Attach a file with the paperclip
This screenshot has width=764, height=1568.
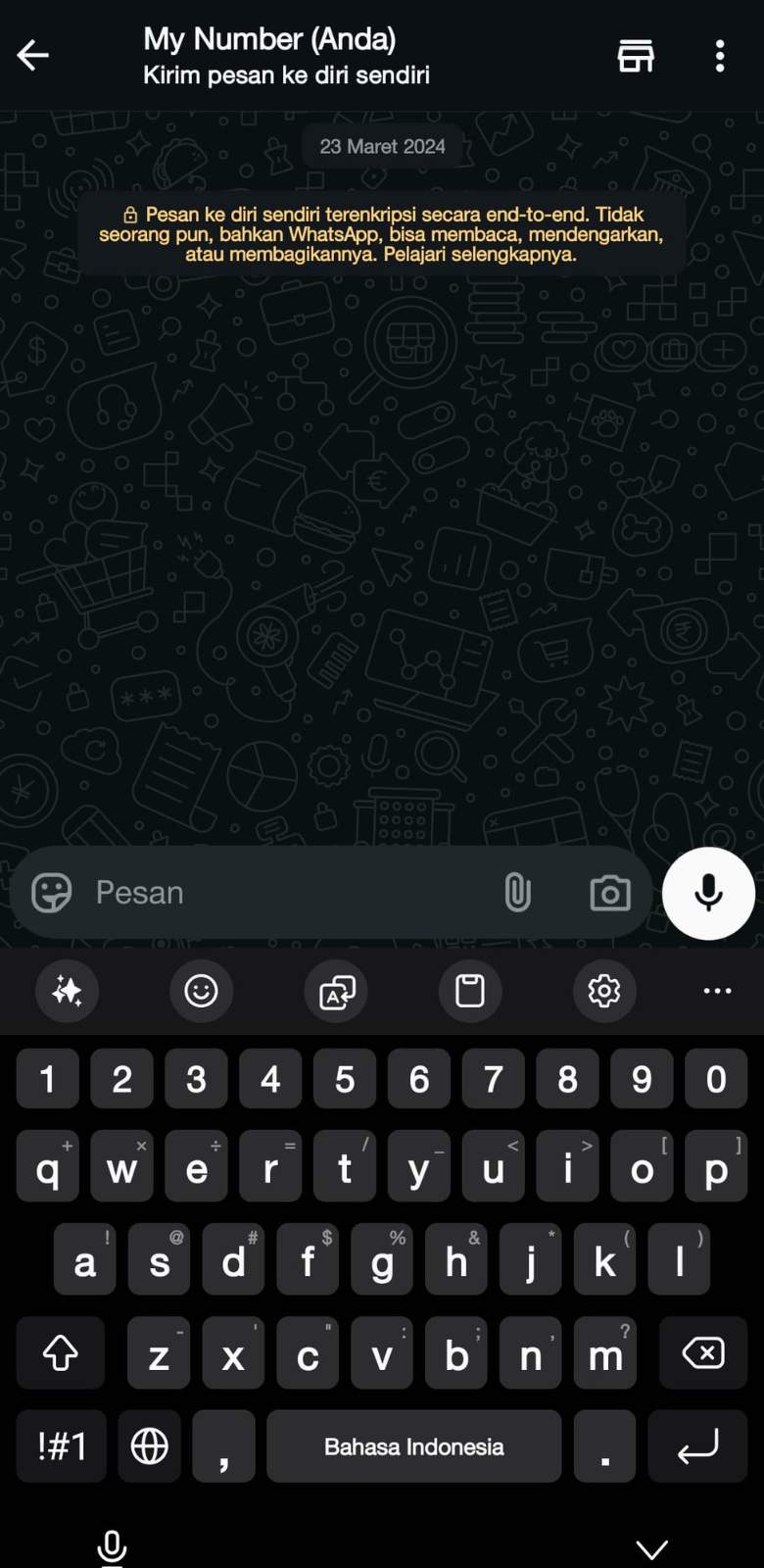click(x=517, y=893)
